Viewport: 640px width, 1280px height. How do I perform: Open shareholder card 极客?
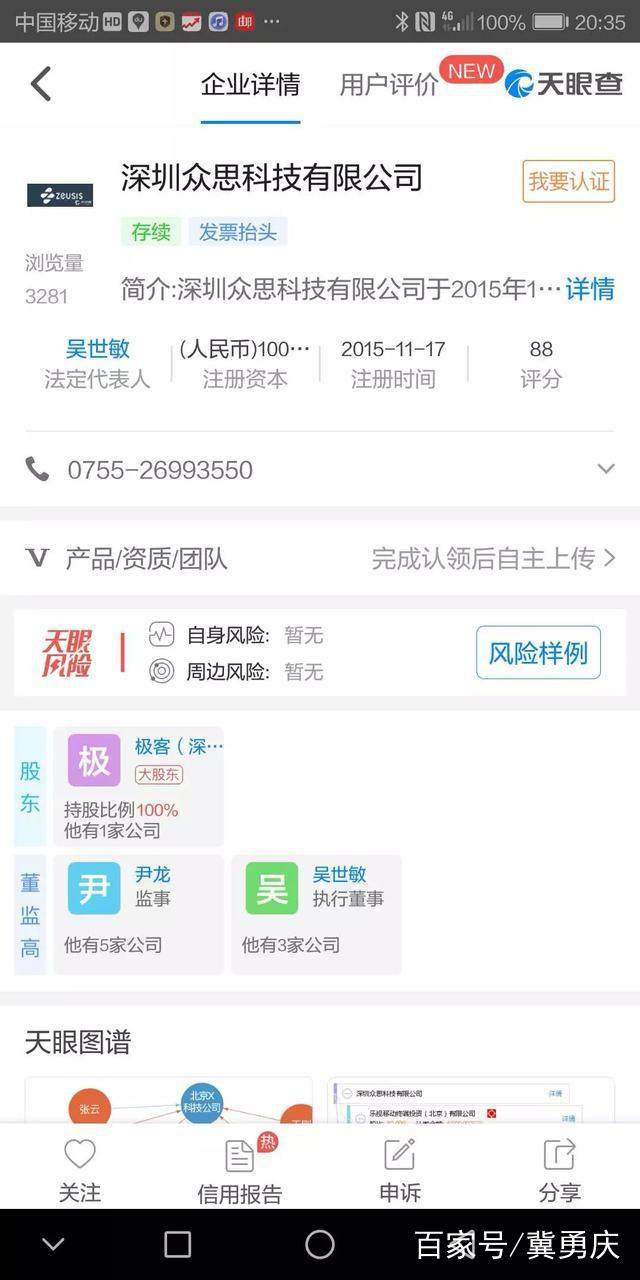point(140,787)
